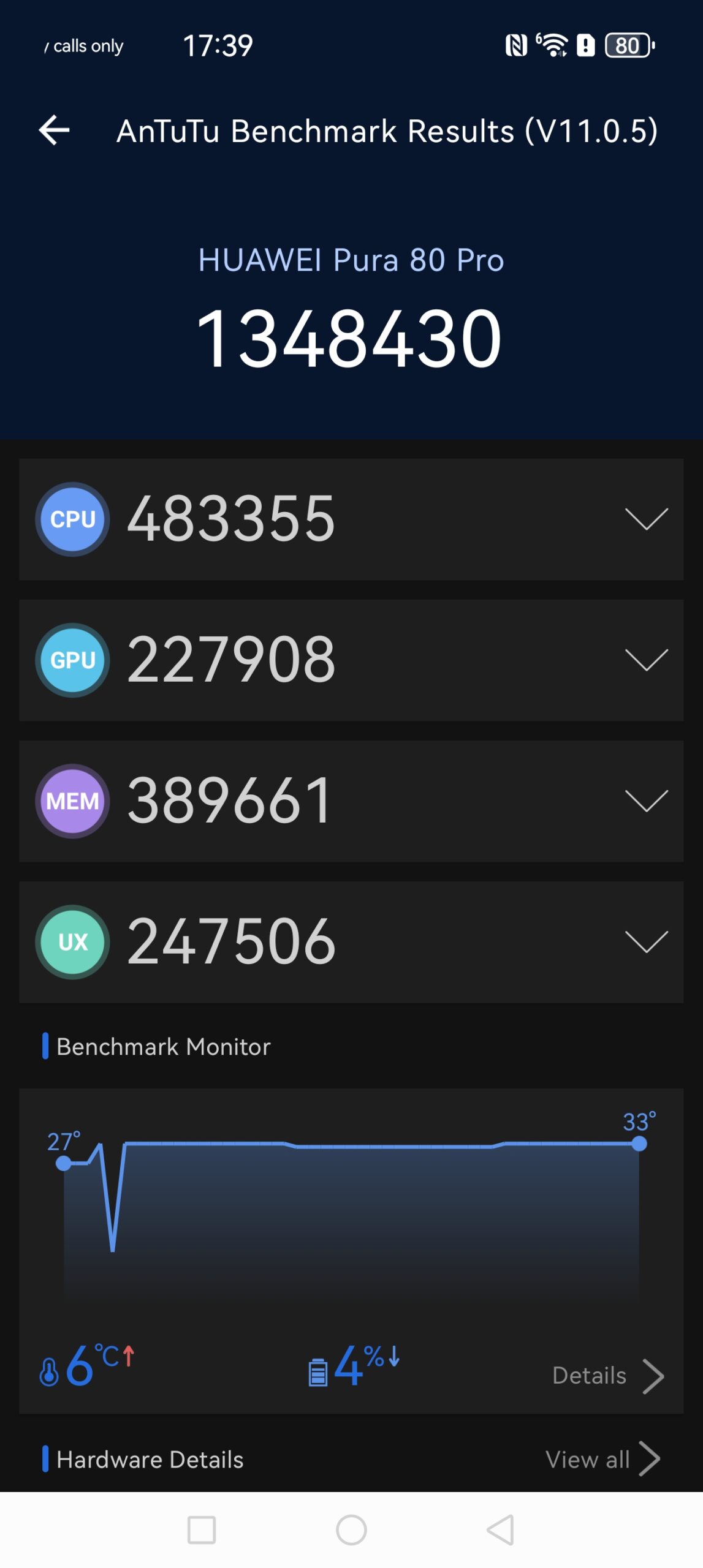Expand the MEM score section
703x1568 pixels.
[x=646, y=801]
